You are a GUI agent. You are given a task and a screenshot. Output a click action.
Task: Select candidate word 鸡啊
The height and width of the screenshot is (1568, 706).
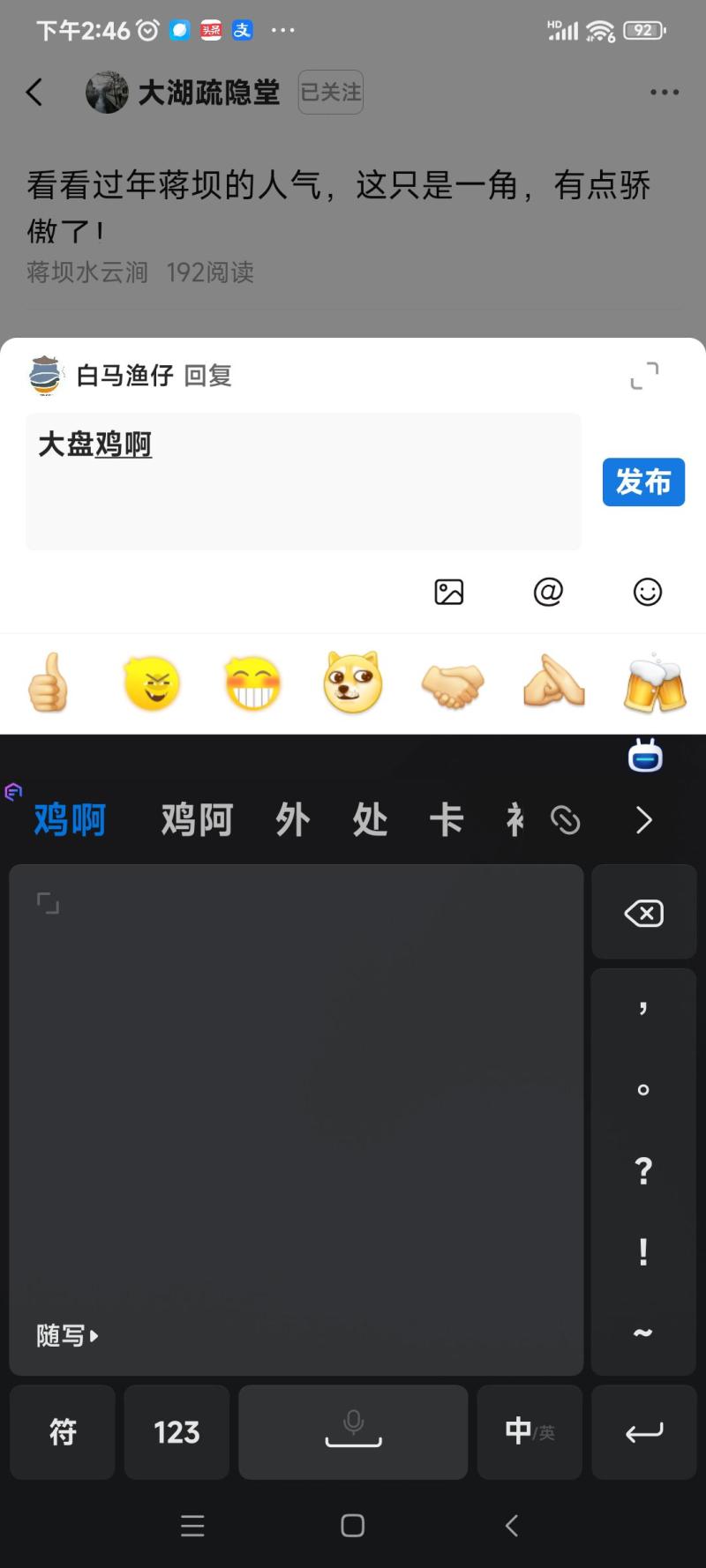(x=71, y=820)
